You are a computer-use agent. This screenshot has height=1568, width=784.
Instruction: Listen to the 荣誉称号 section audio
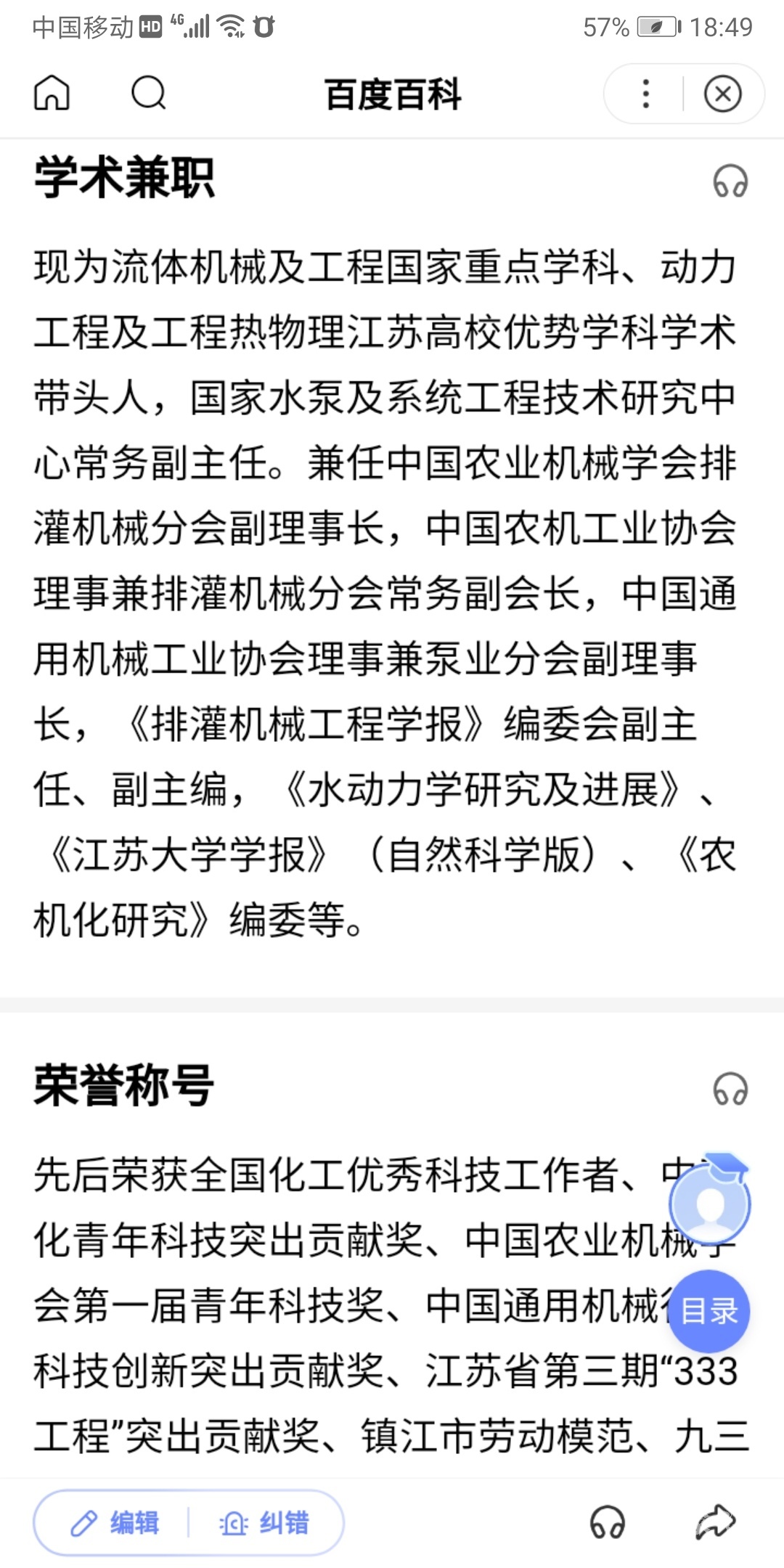point(730,1089)
